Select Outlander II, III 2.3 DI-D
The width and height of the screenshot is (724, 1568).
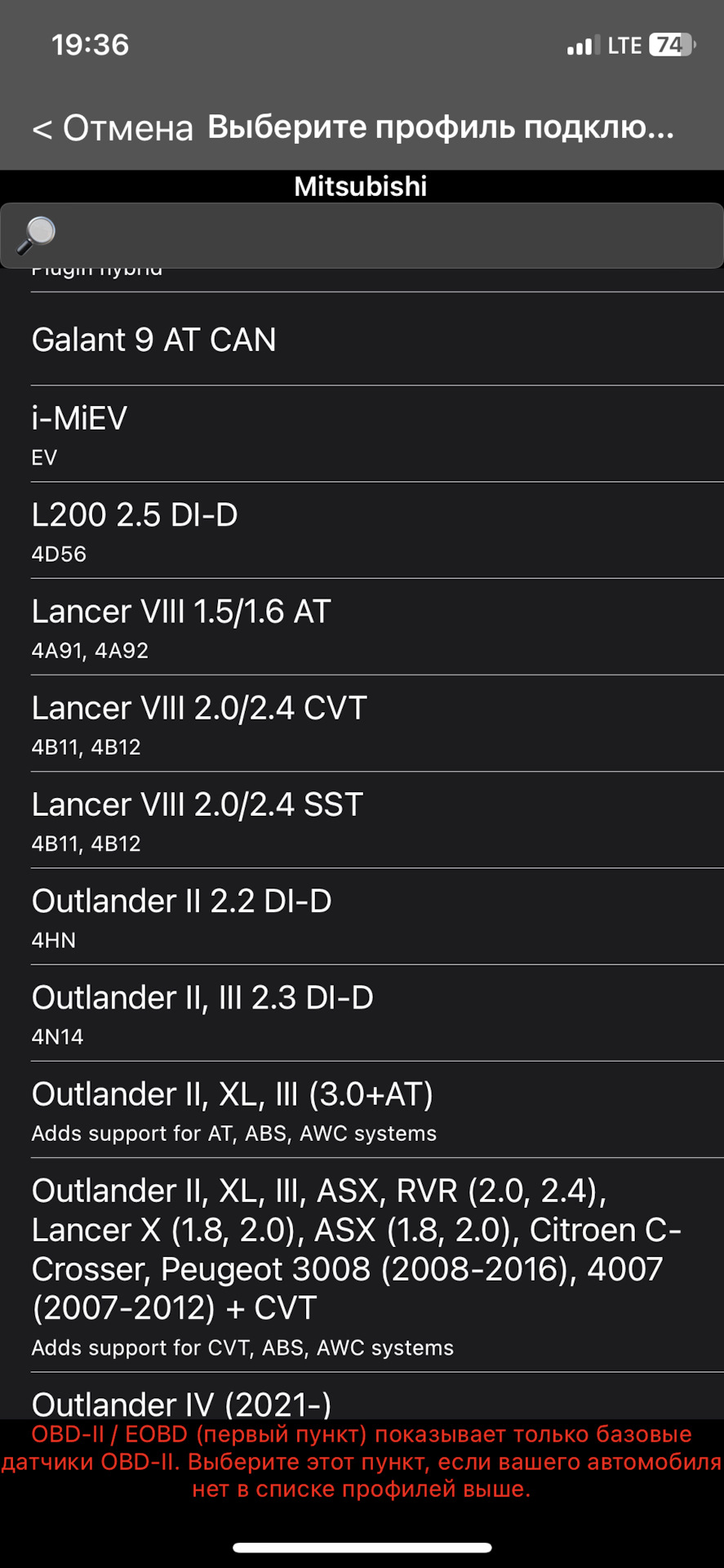pyautogui.click(x=362, y=1012)
